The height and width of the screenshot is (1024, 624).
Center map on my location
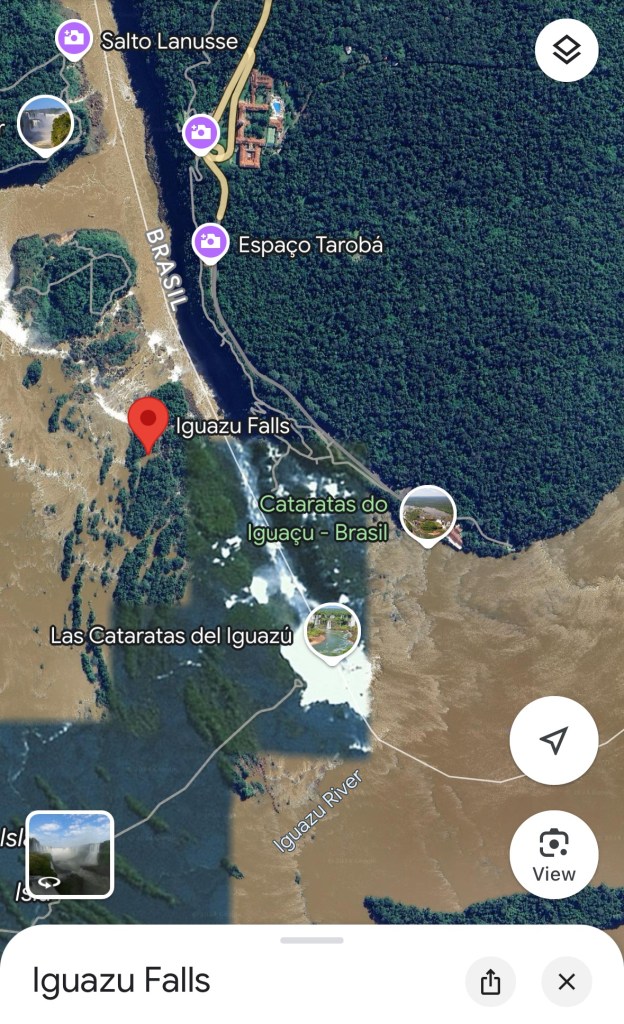[x=553, y=740]
